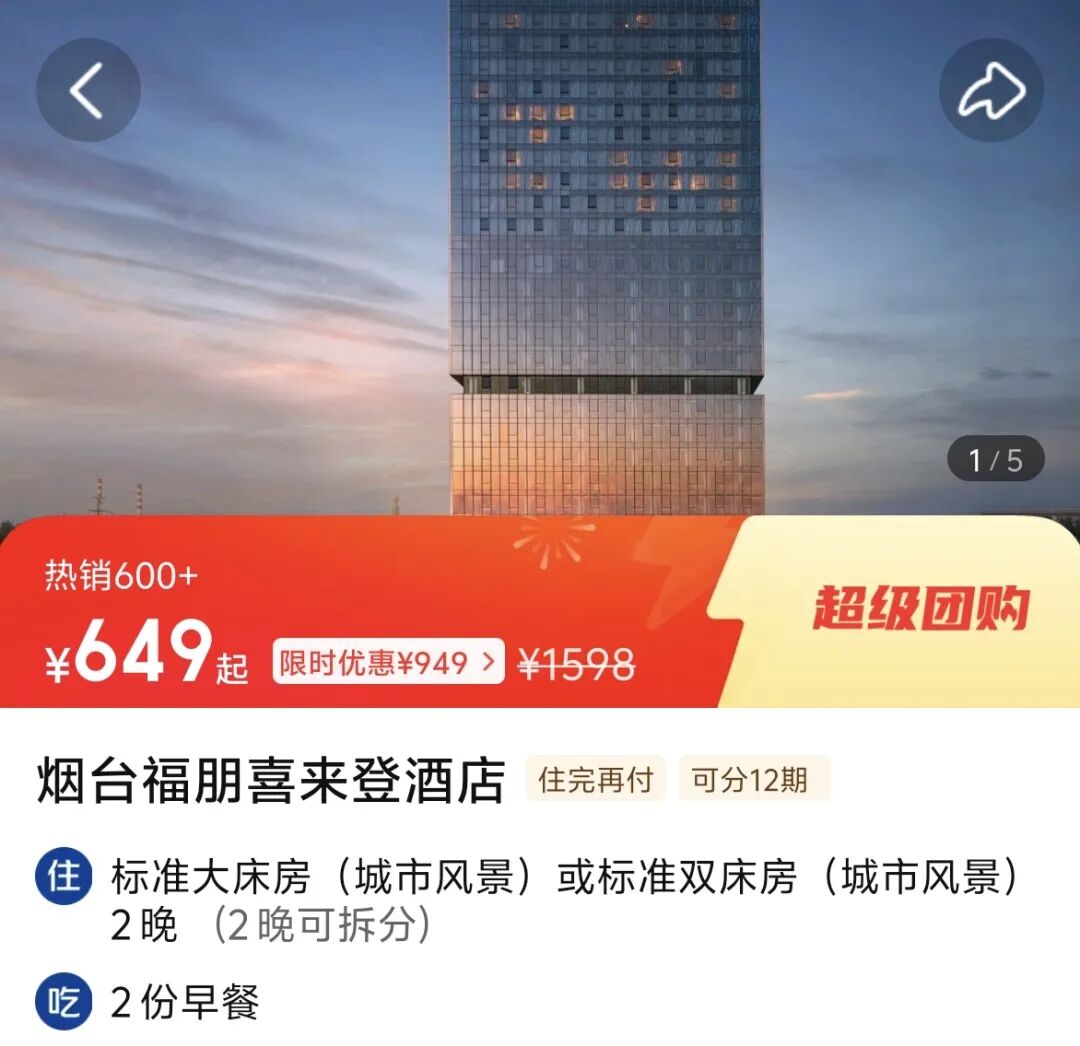Image resolution: width=1080 pixels, height=1046 pixels.
Task: Open the 限时优惠¥949 discount details
Action: tap(388, 662)
